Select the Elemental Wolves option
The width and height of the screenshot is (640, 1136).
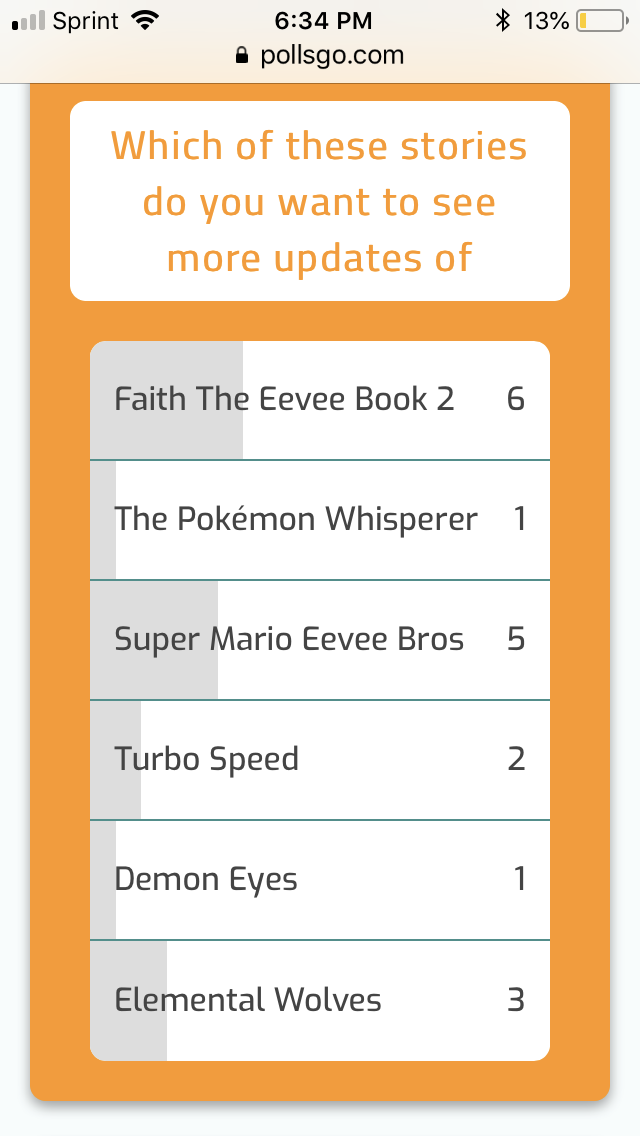coord(320,1001)
